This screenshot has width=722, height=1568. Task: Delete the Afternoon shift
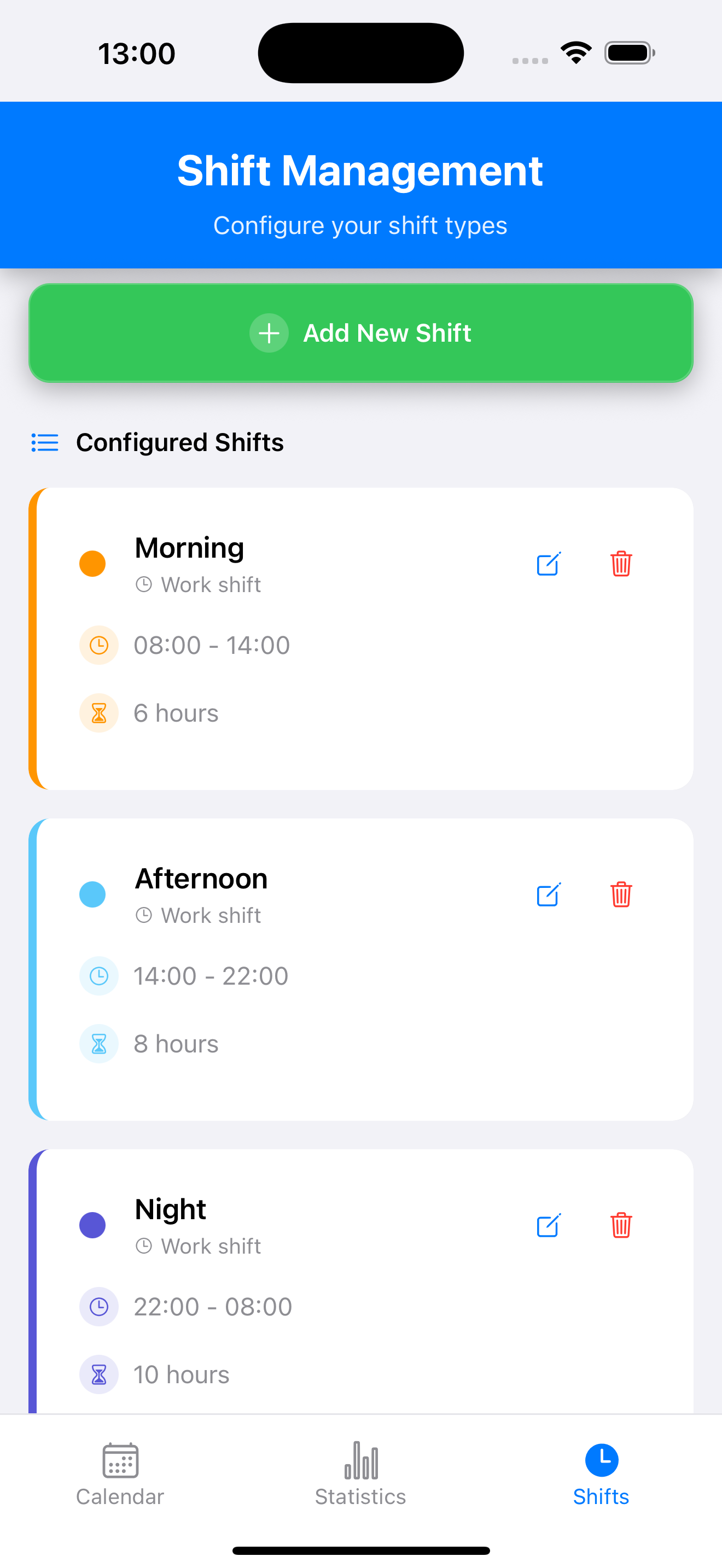(x=621, y=894)
